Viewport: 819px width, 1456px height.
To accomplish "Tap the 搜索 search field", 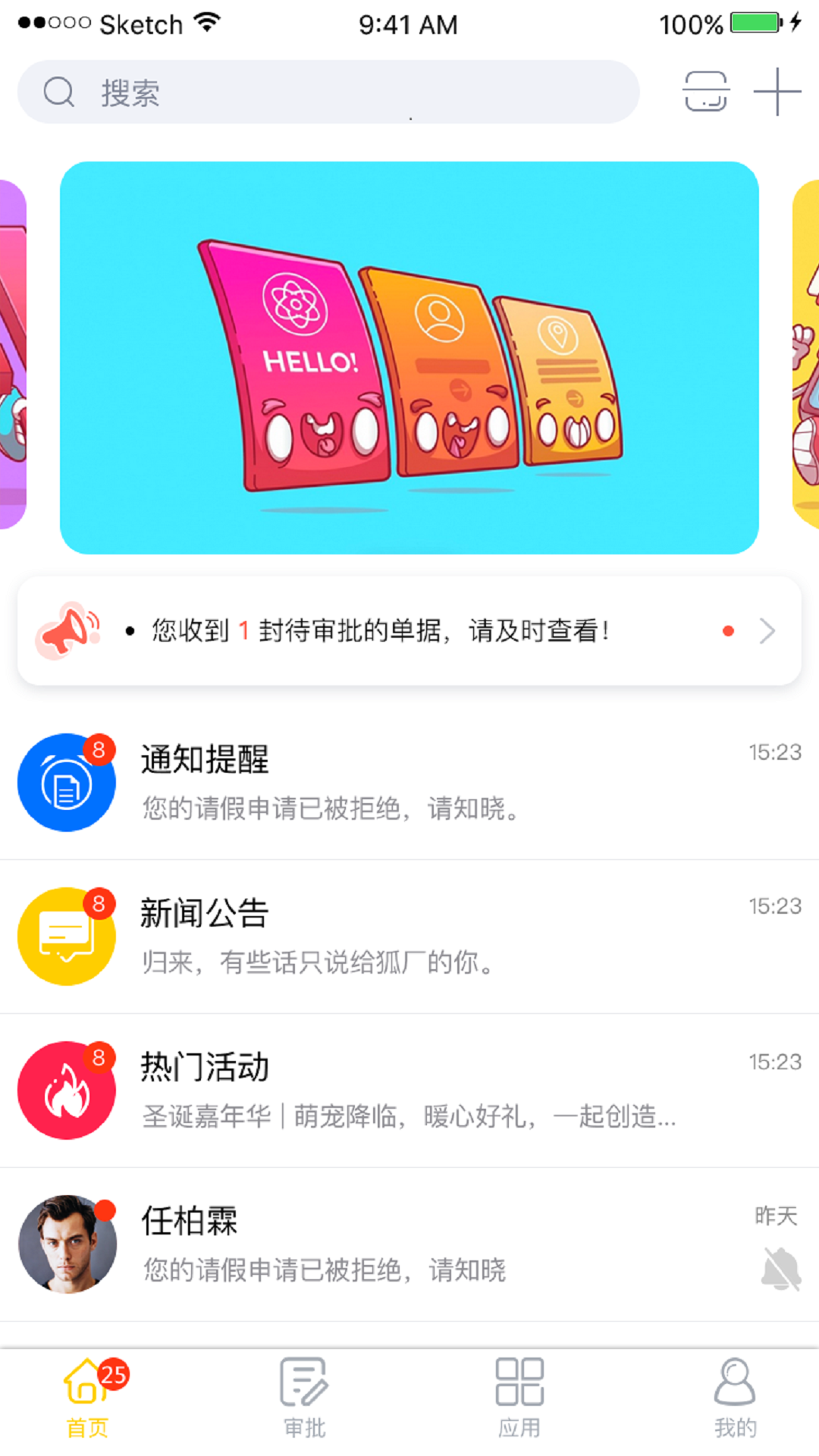I will 328,93.
